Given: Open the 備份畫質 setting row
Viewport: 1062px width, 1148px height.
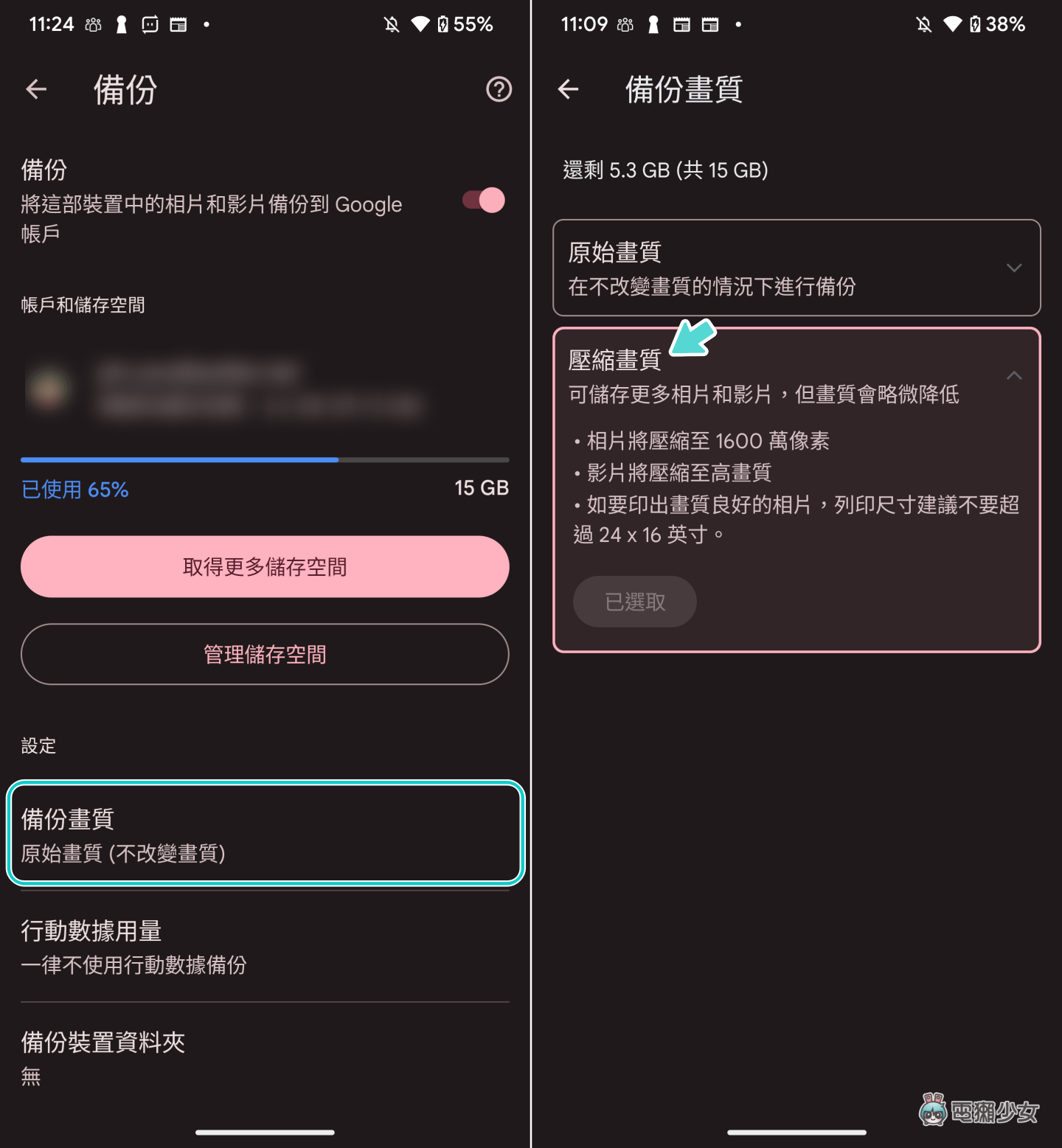Looking at the screenshot, I should pyautogui.click(x=265, y=834).
